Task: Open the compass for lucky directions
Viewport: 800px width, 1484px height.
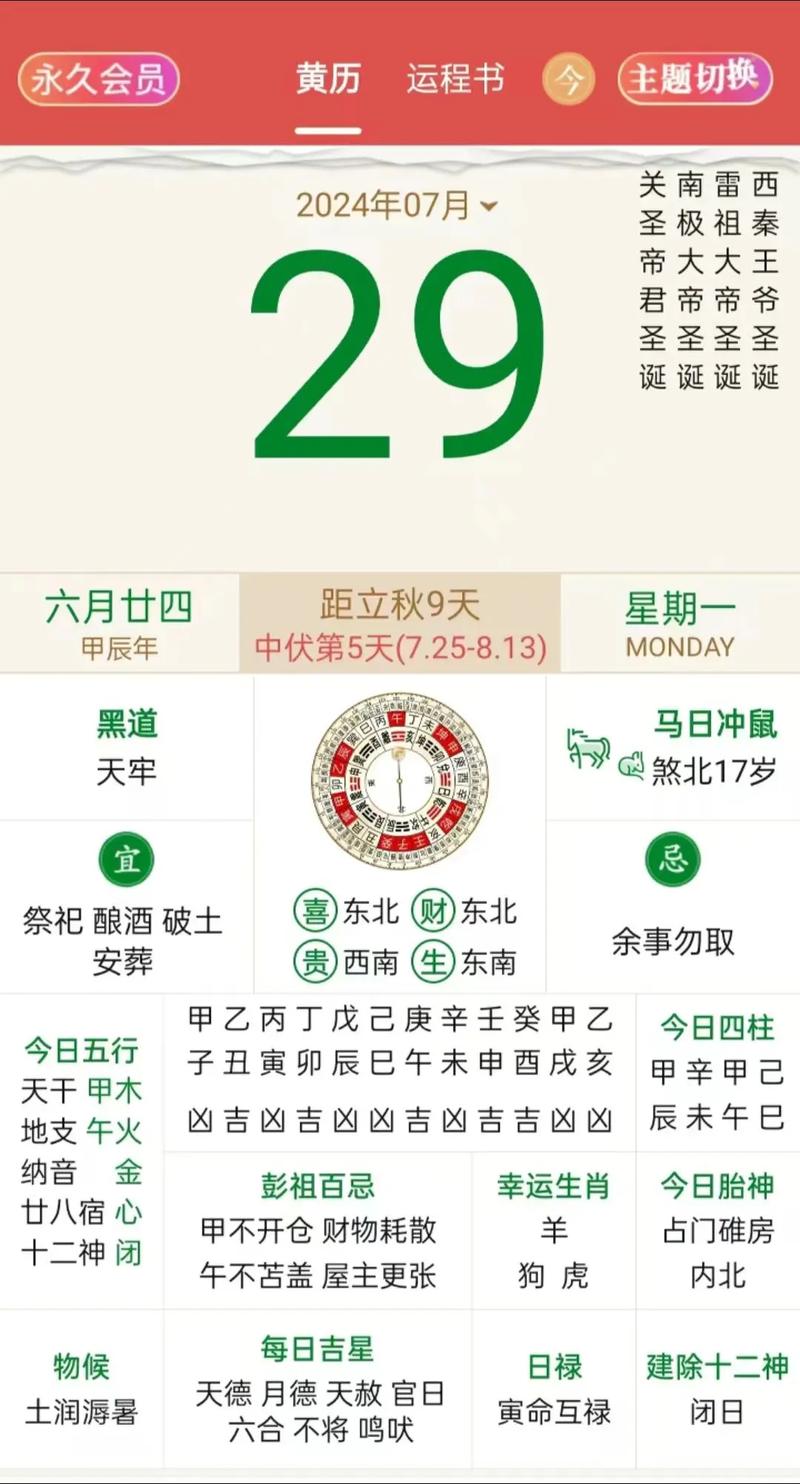Action: pyautogui.click(x=399, y=781)
